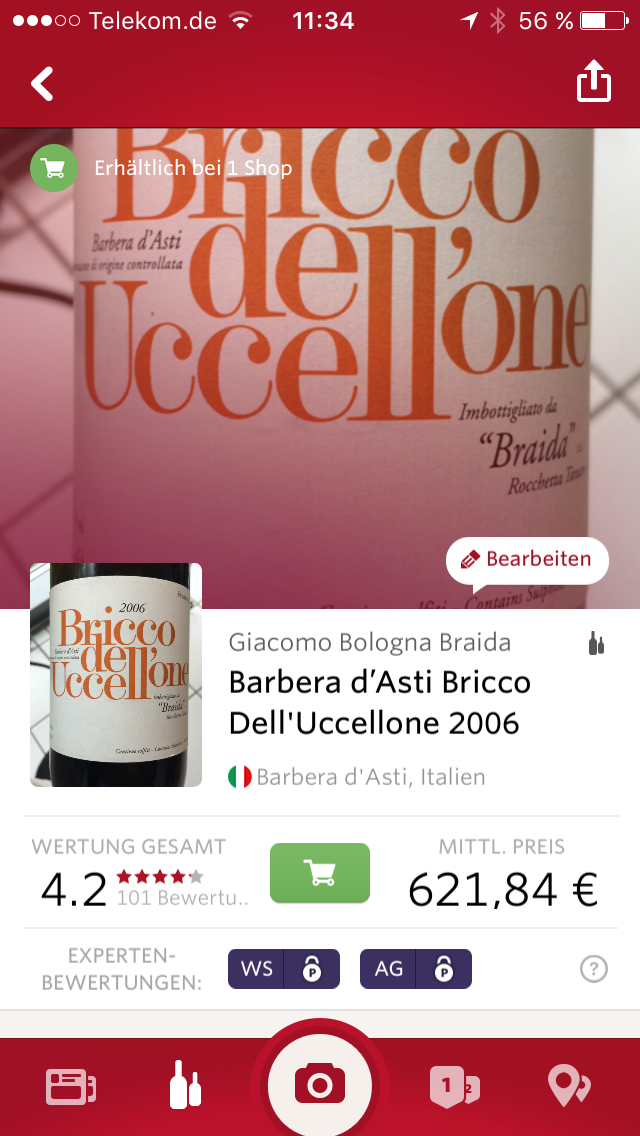Tap the Bearbeiten edit button

(527, 561)
